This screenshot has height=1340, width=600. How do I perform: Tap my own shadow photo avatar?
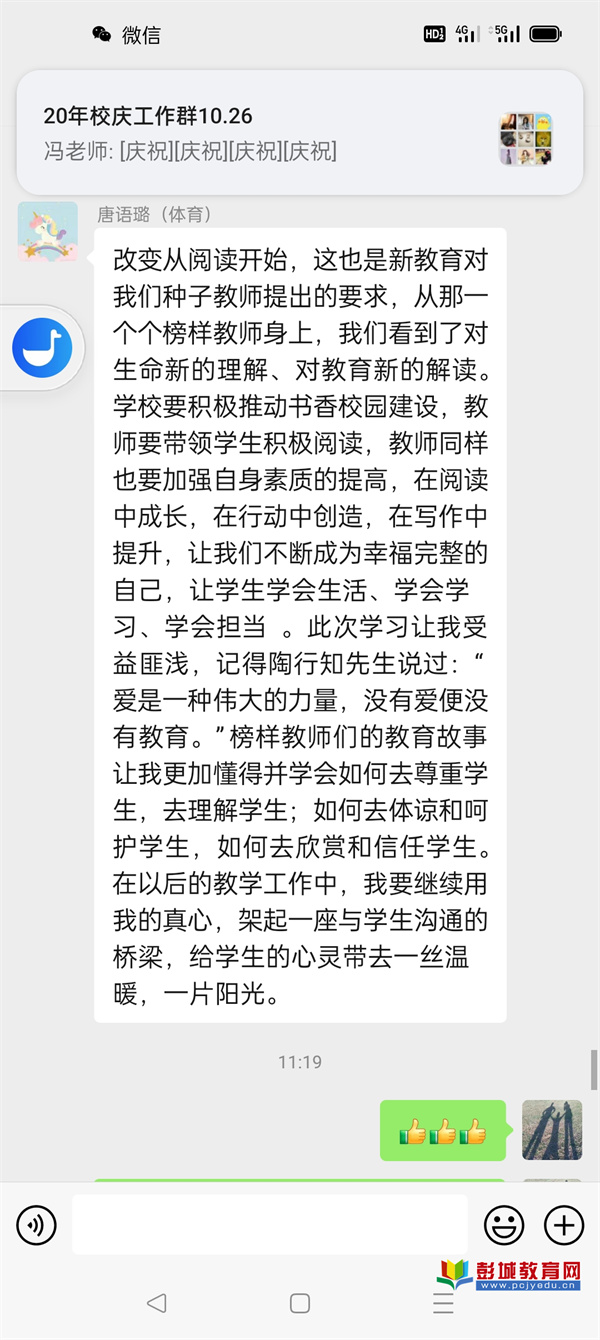click(x=552, y=1130)
